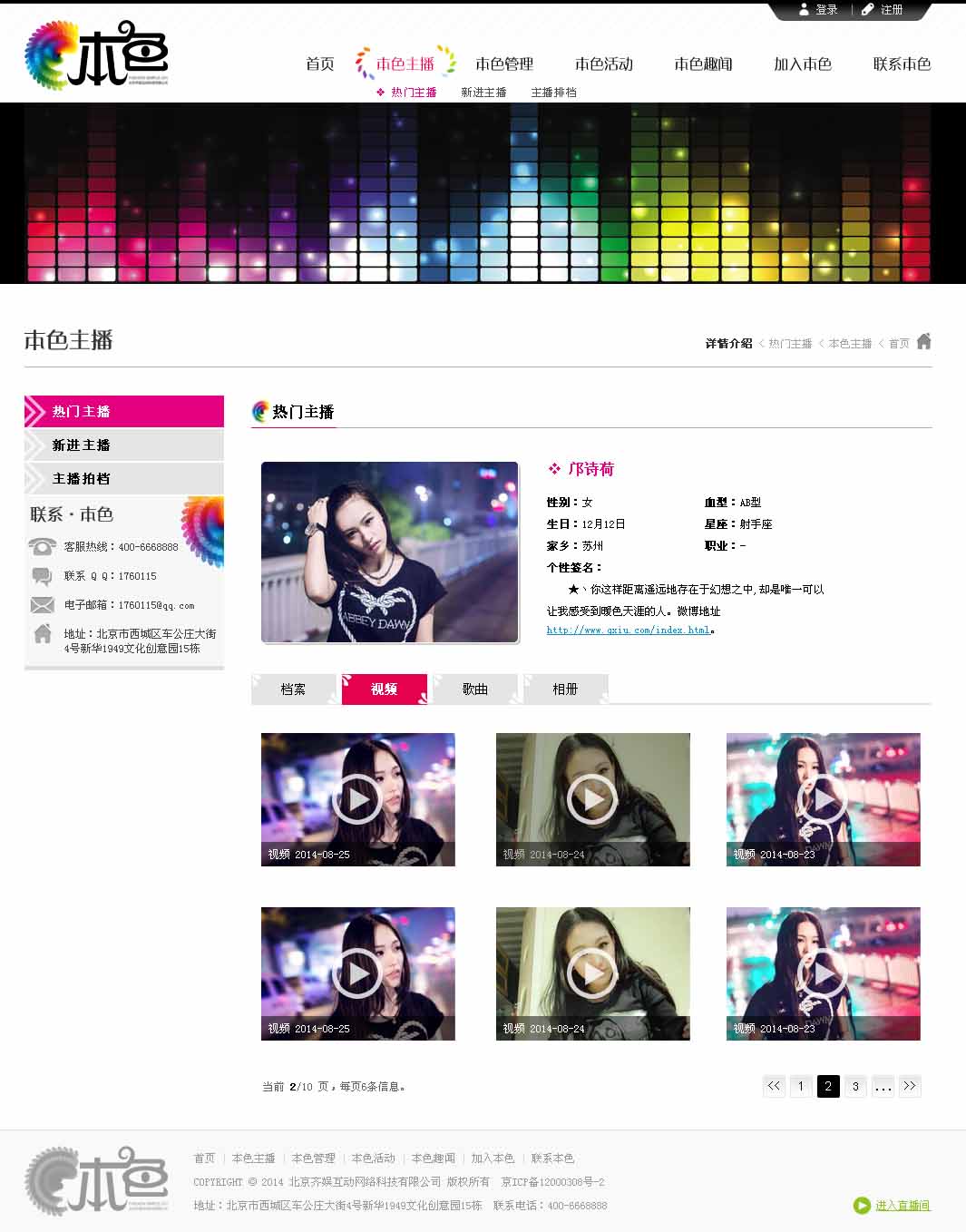Select 主播排档 in the submenu
This screenshot has height=1232, width=966.
point(553,93)
